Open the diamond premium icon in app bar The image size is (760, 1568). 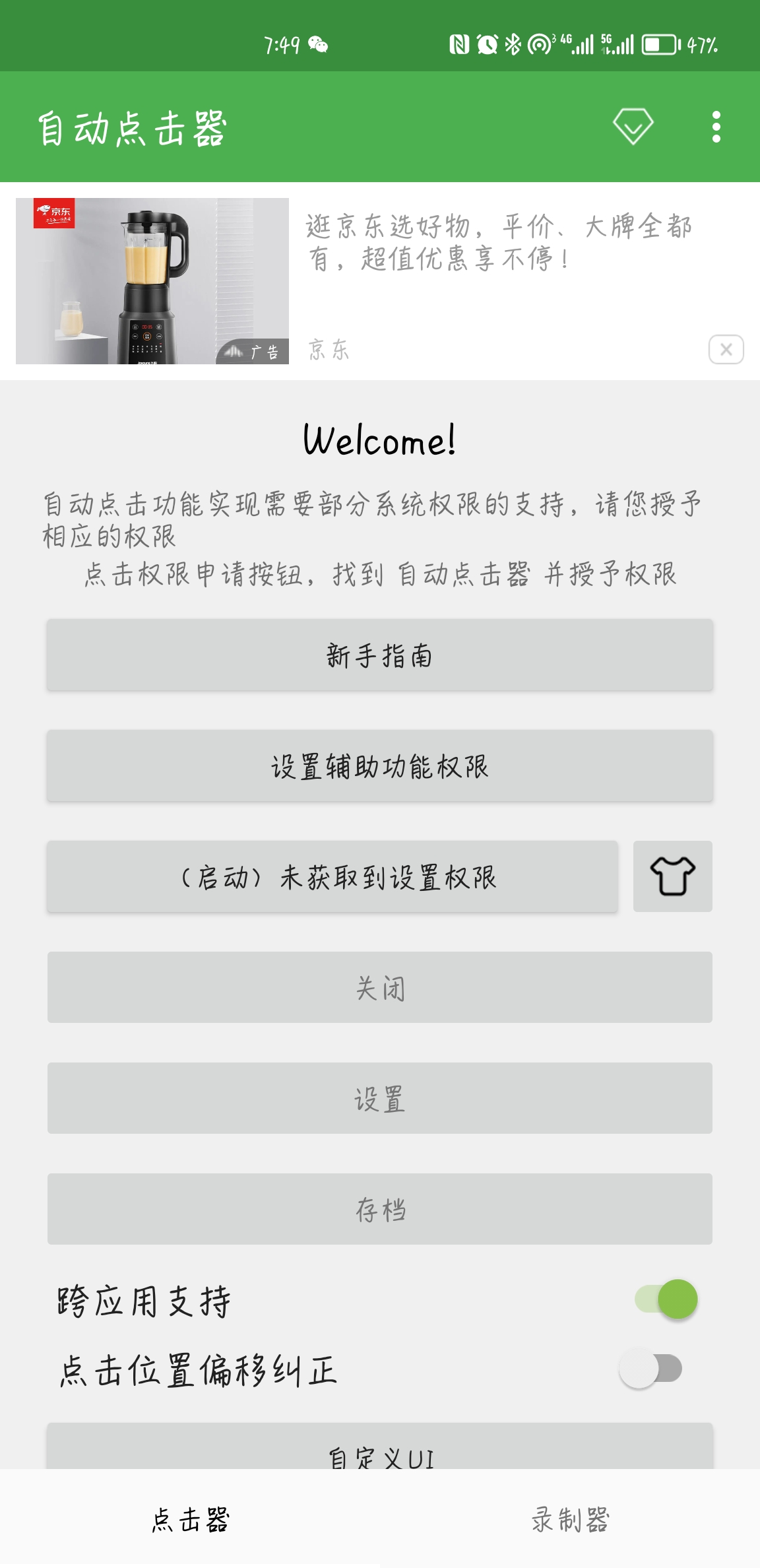coord(633,126)
